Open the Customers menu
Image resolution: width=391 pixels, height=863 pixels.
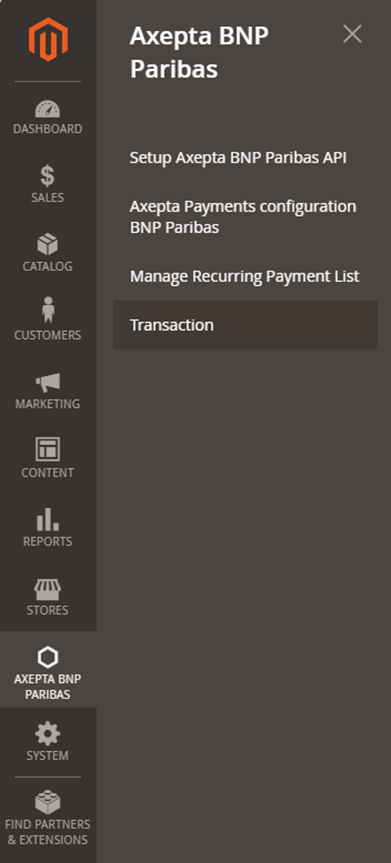point(48,322)
